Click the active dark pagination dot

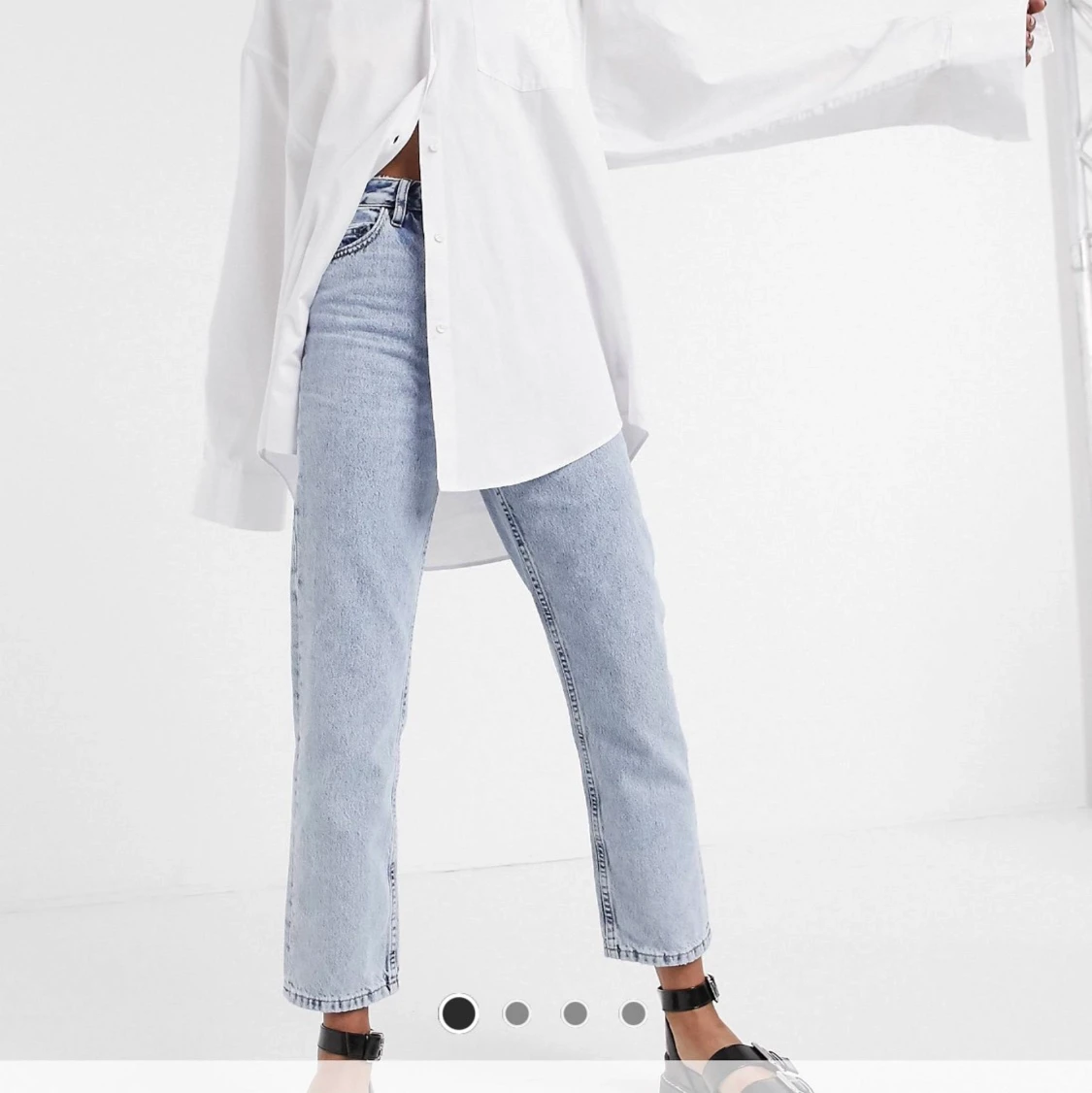(x=458, y=1014)
